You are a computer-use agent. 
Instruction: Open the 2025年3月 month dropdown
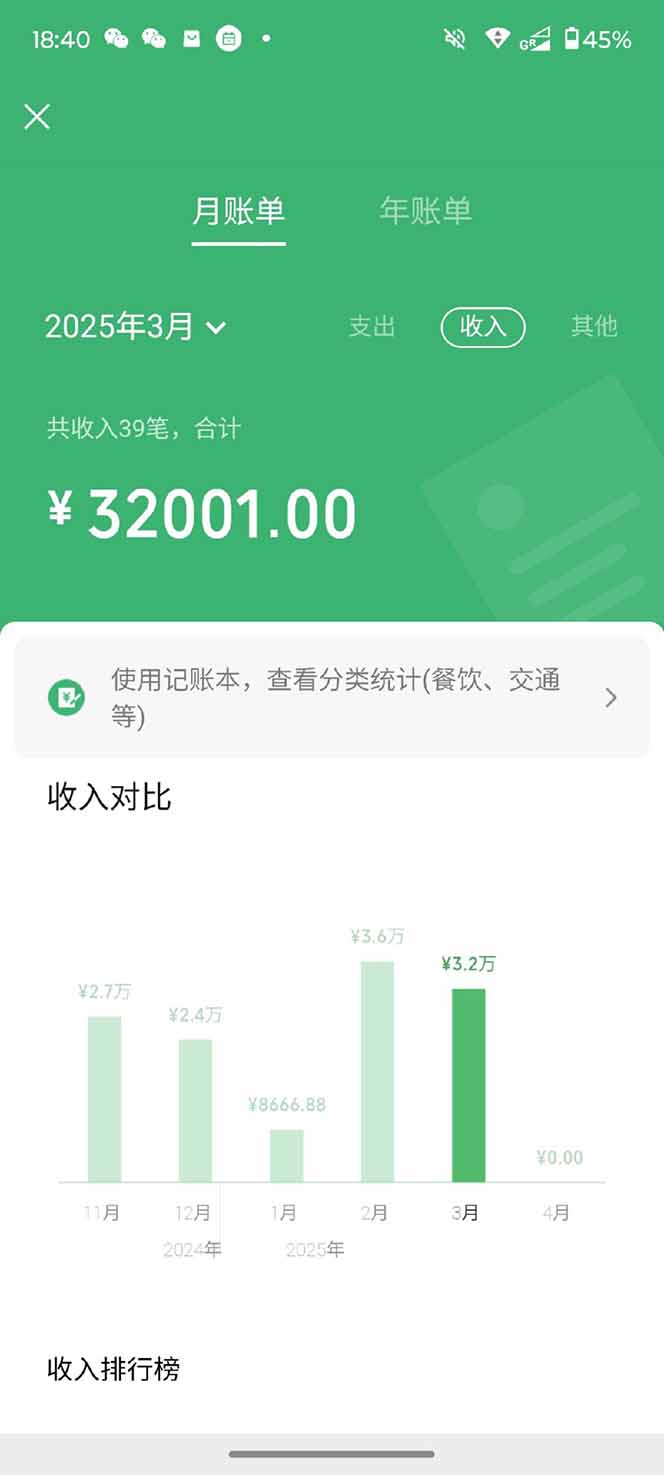(x=136, y=327)
